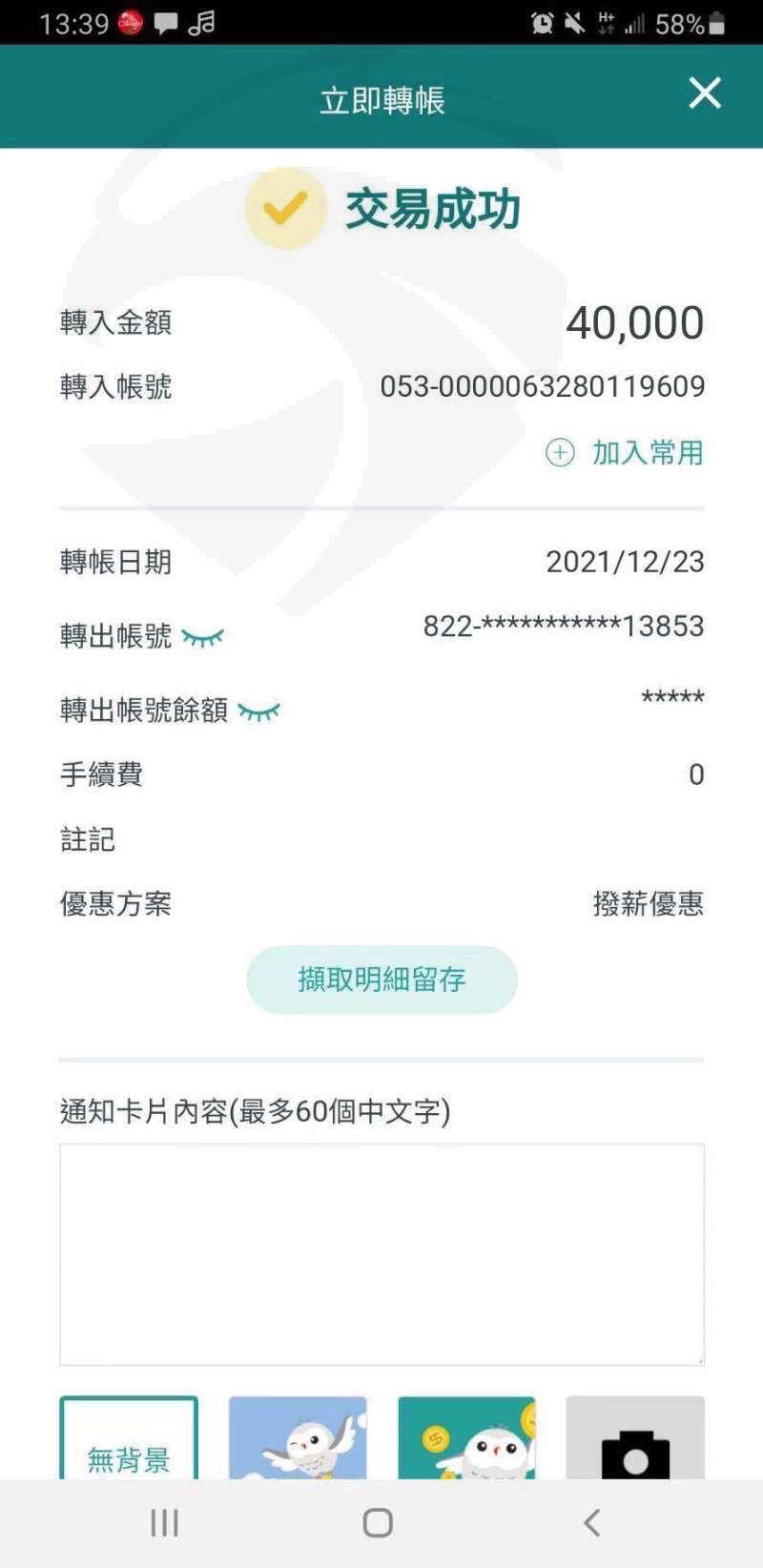Focus the notification card content text box
The width and height of the screenshot is (763, 1568).
tap(381, 1254)
